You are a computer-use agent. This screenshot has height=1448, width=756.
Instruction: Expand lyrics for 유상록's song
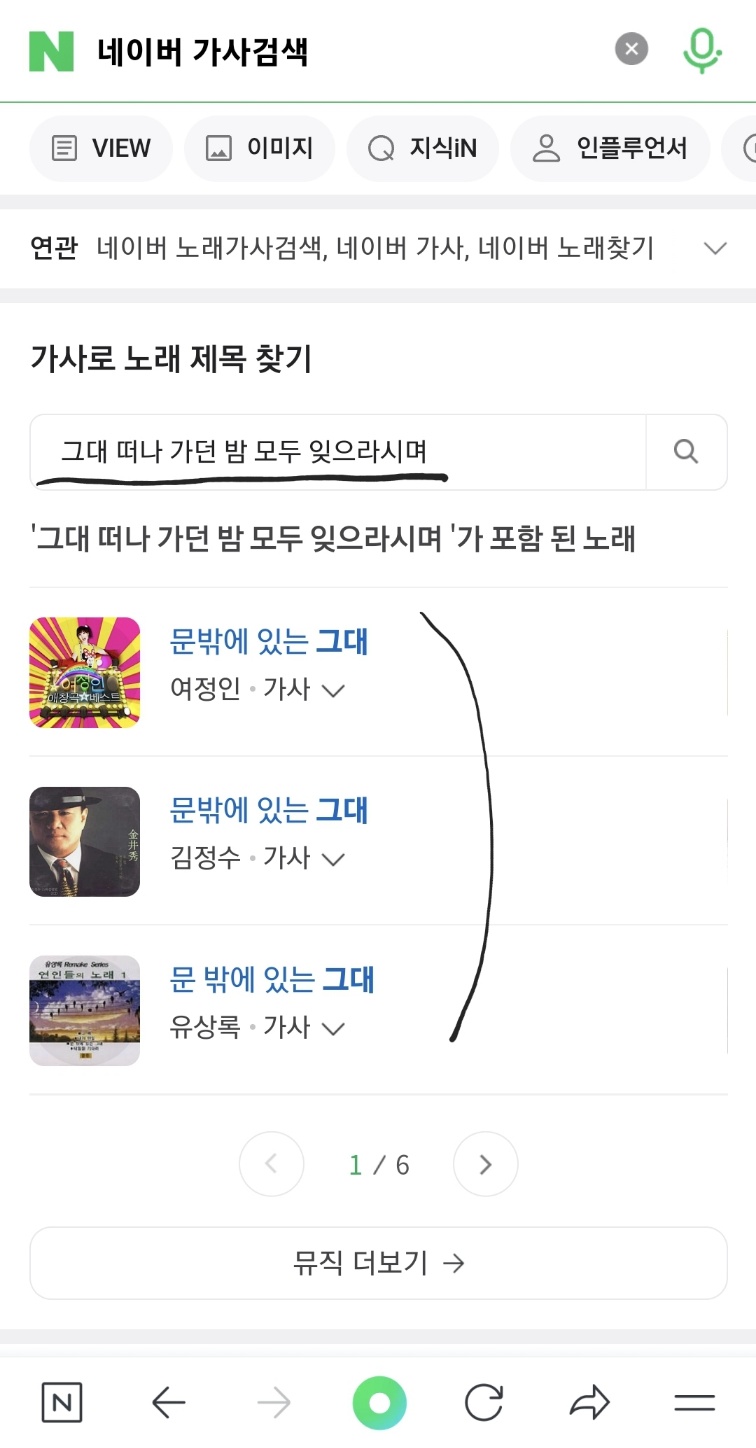click(x=333, y=1027)
